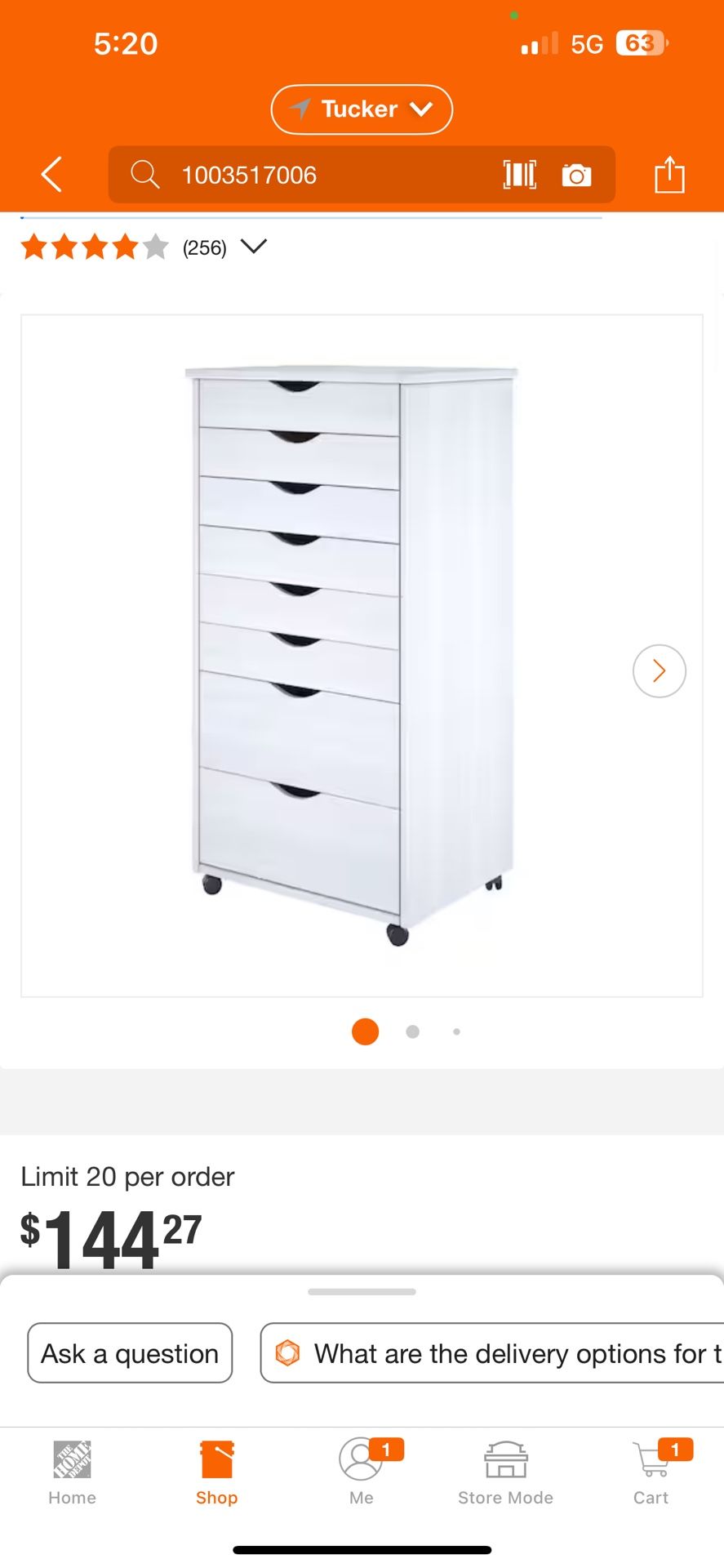This screenshot has width=724, height=1568.
Task: Tap the Ask a question button
Action: click(130, 1353)
